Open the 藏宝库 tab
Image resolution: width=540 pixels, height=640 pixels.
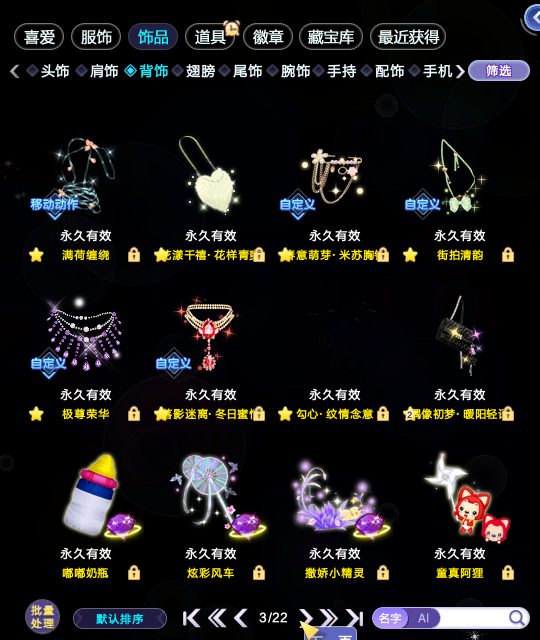[331, 37]
